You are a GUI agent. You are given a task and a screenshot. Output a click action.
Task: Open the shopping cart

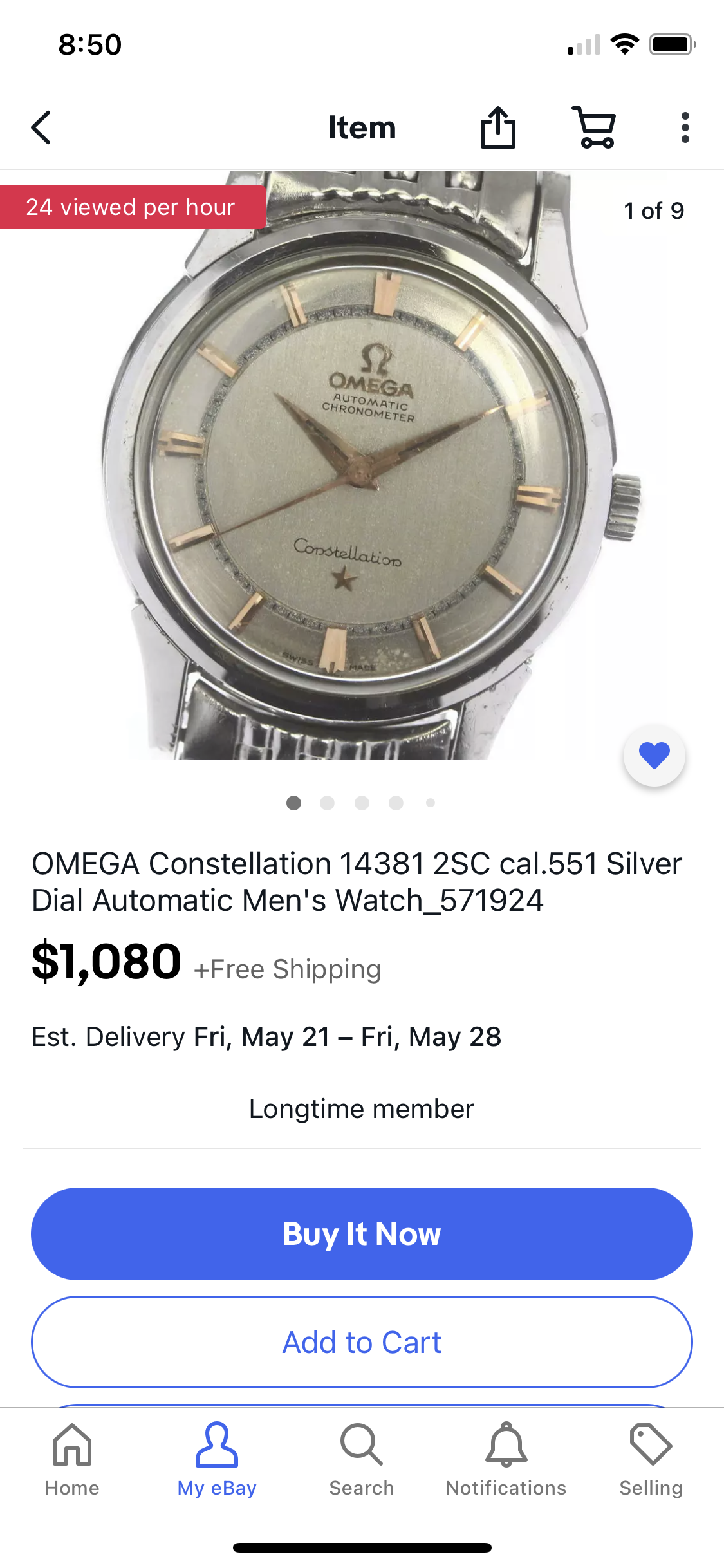click(593, 127)
